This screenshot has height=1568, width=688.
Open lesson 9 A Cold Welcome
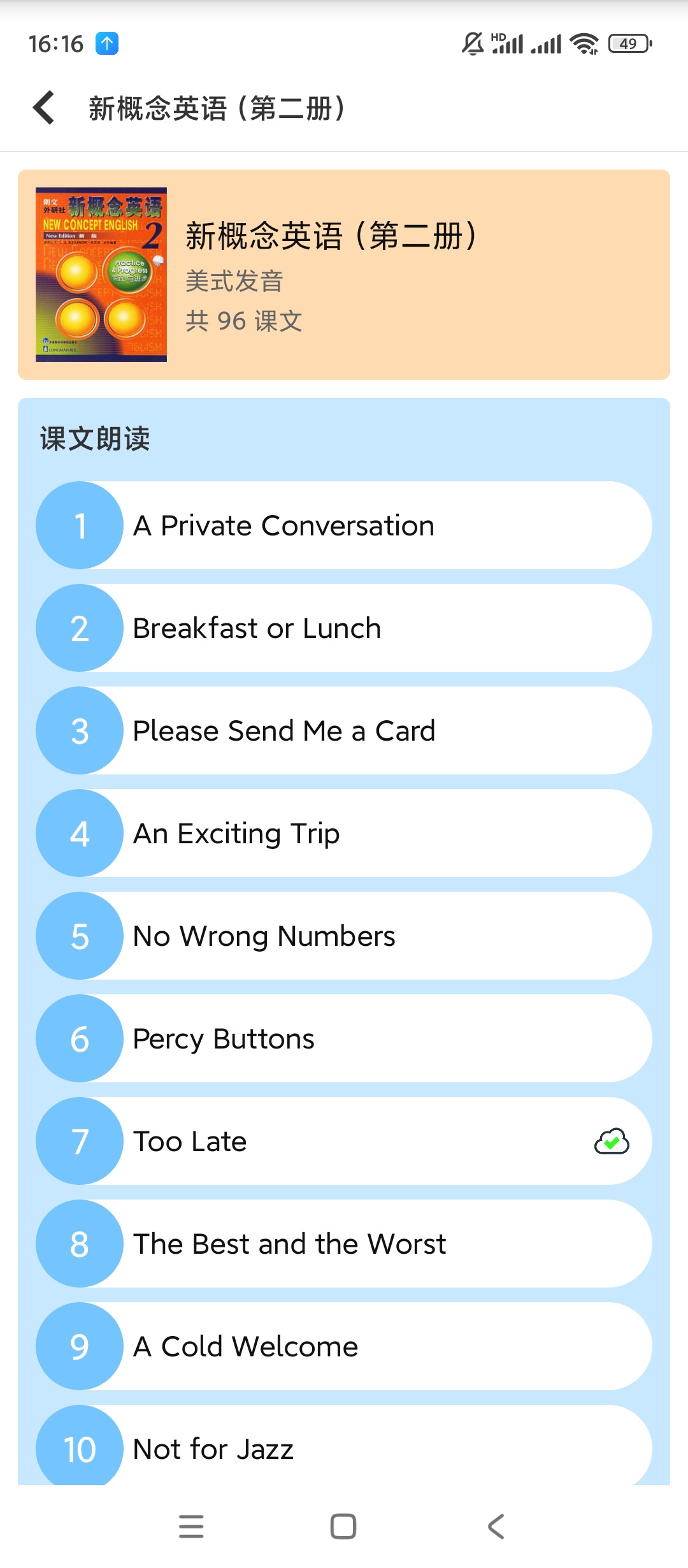344,1346
